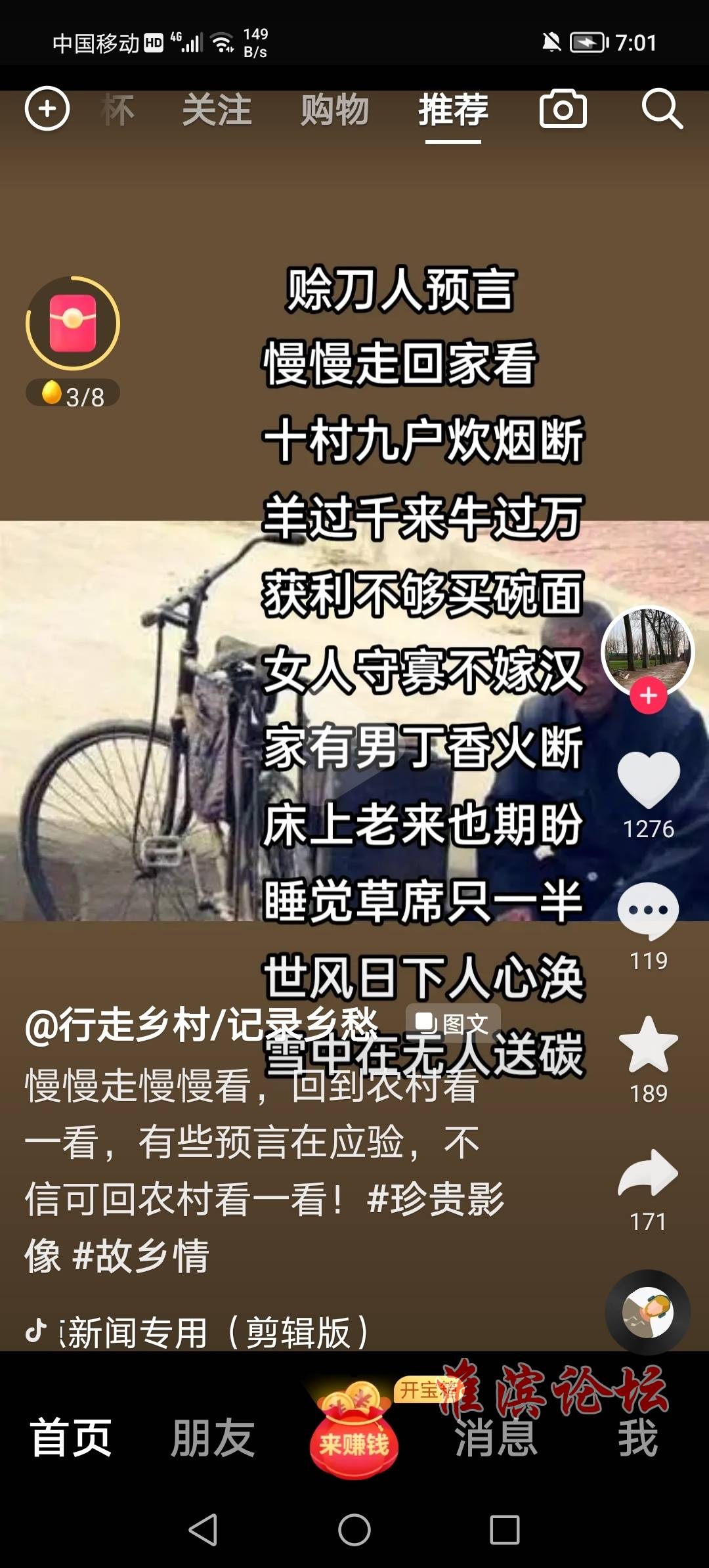Open the red envelope reward widget

pyautogui.click(x=72, y=324)
